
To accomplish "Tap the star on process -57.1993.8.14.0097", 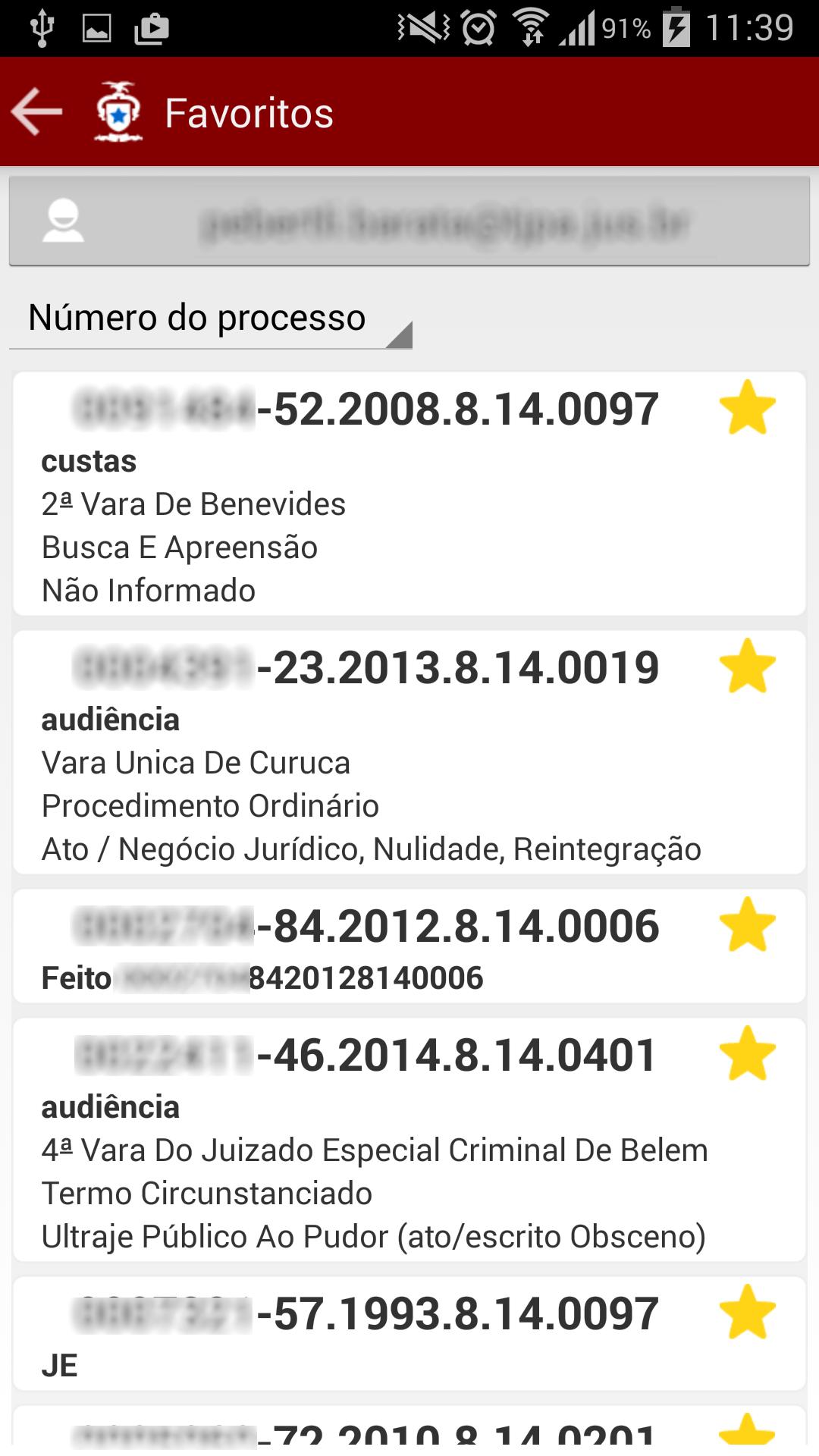I will [x=747, y=1313].
